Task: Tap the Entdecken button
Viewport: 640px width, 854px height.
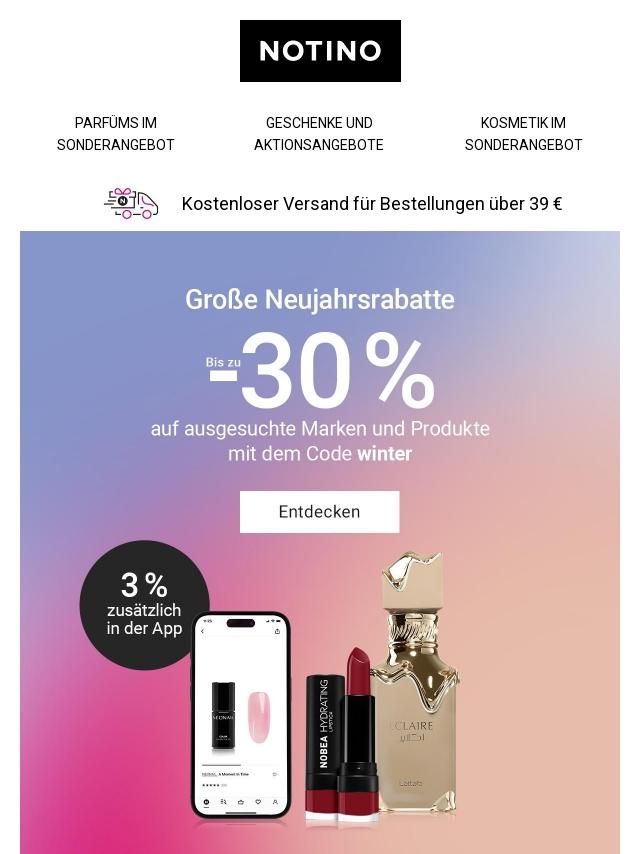Action: (x=319, y=512)
